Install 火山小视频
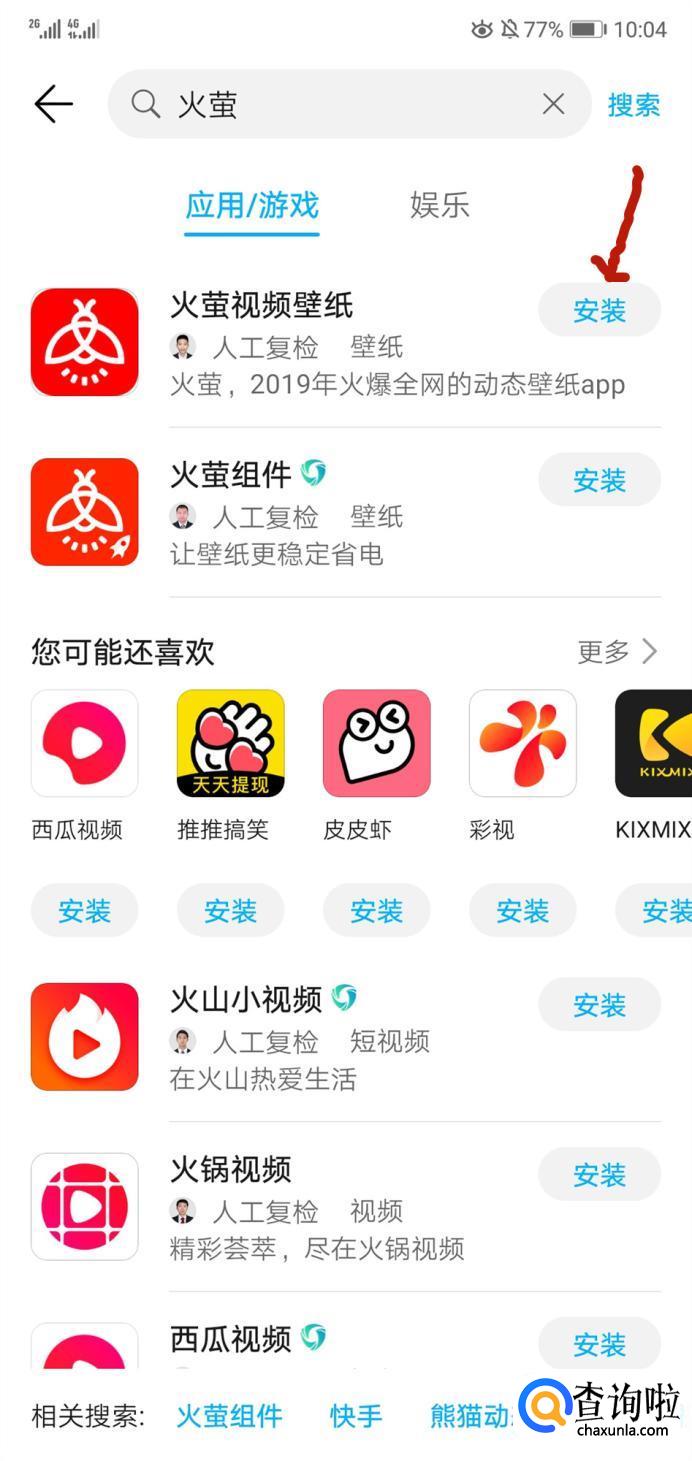This screenshot has width=692, height=1461. 599,1005
